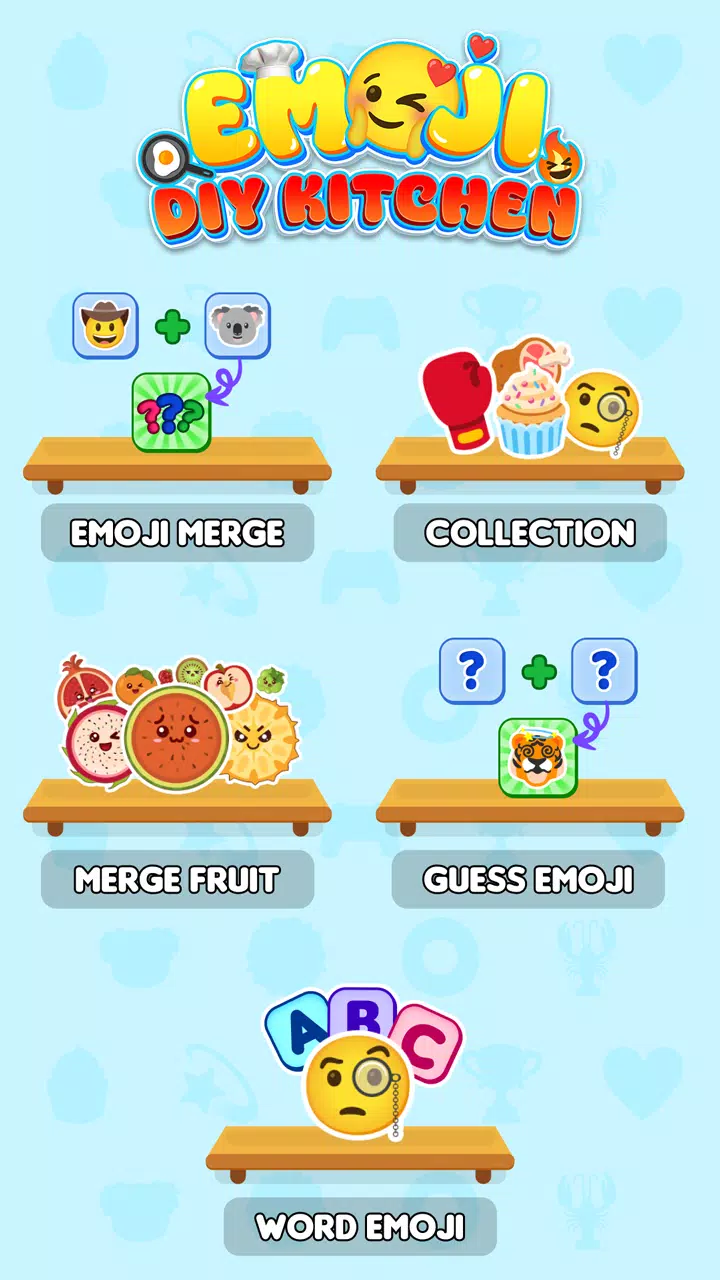The width and height of the screenshot is (720, 1280).
Task: Open the Emoji Merge game mode
Action: click(x=177, y=533)
